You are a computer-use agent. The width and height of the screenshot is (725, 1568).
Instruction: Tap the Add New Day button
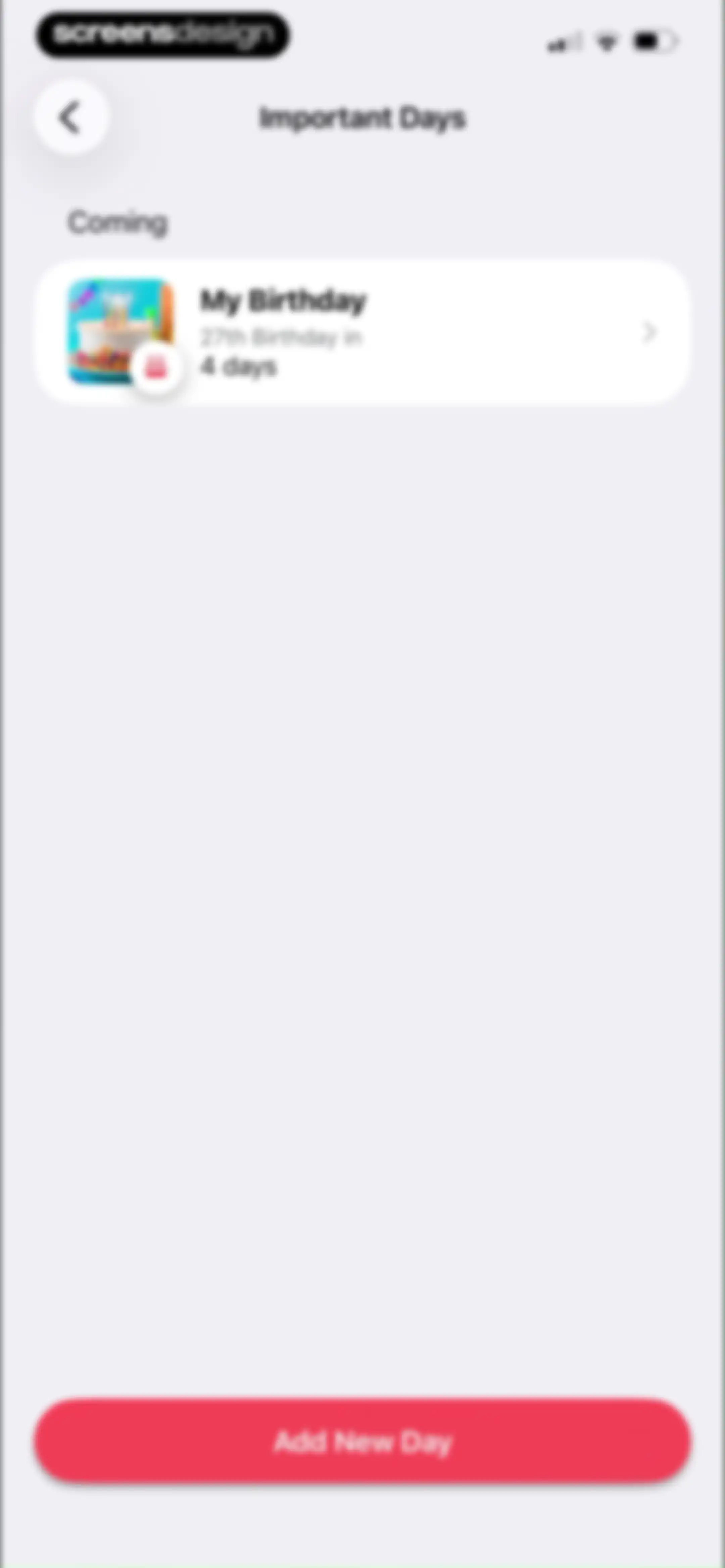pyautogui.click(x=363, y=1441)
